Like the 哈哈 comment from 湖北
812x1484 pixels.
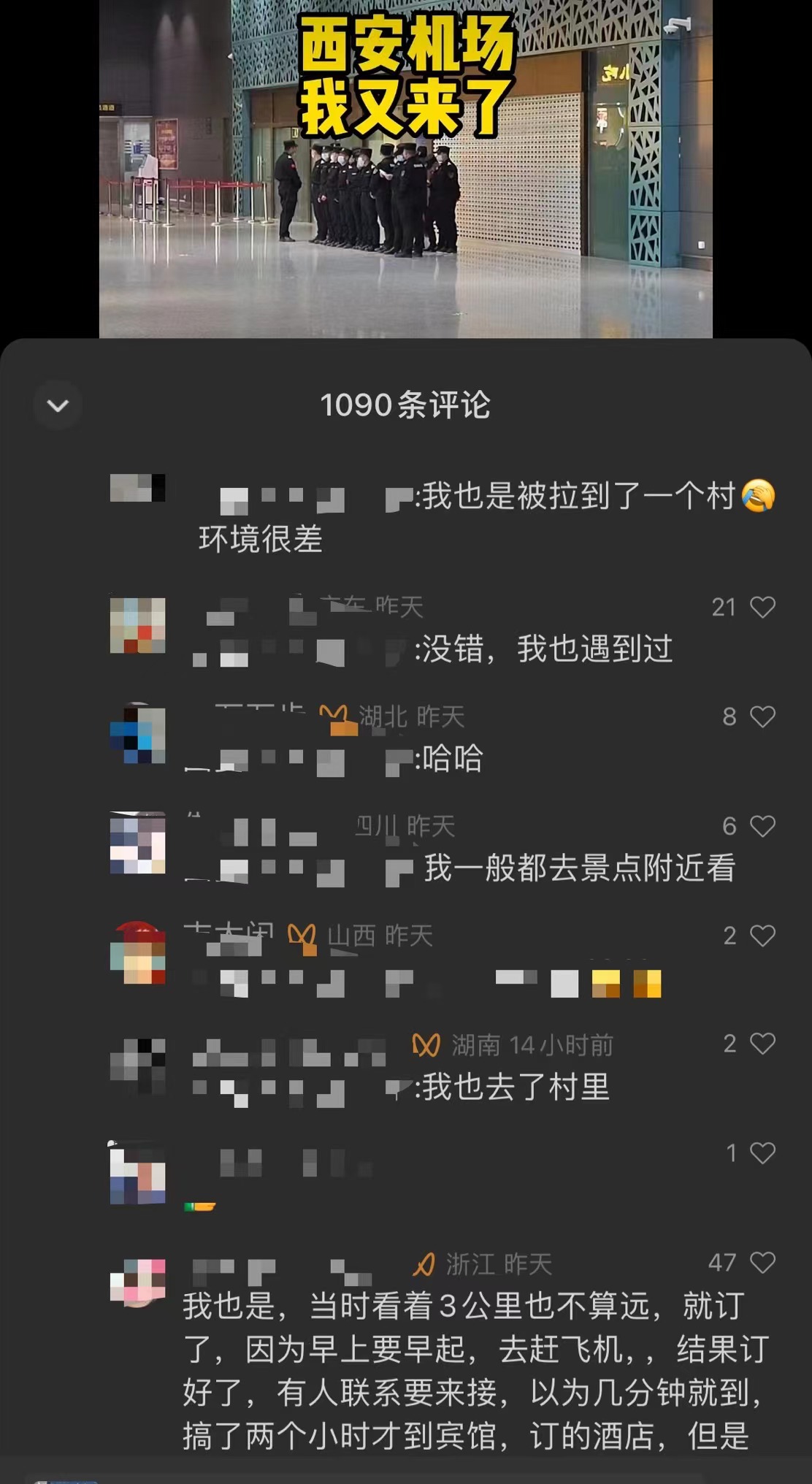click(x=762, y=716)
